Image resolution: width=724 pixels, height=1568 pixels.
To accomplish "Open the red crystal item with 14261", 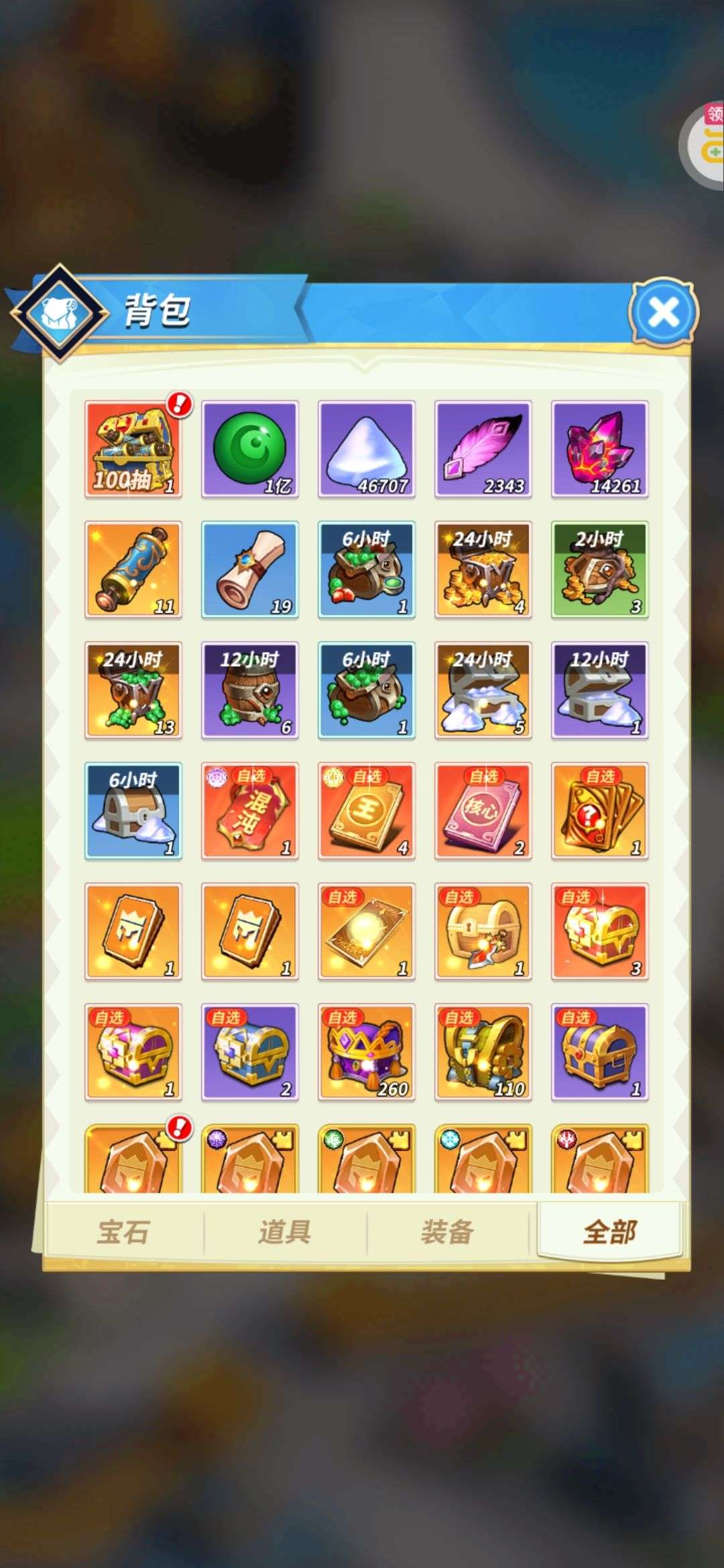I will point(600,449).
